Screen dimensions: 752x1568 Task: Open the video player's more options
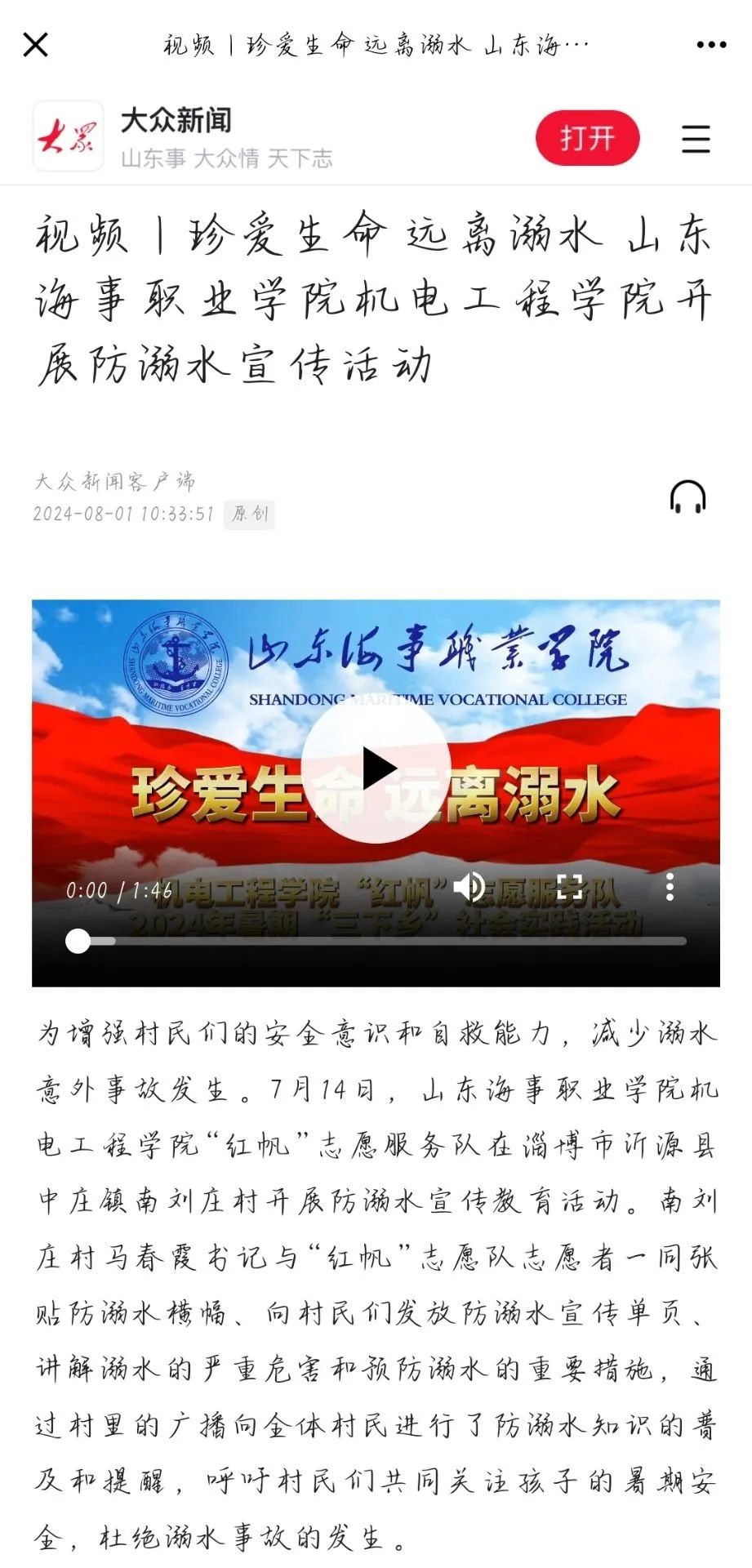[670, 887]
